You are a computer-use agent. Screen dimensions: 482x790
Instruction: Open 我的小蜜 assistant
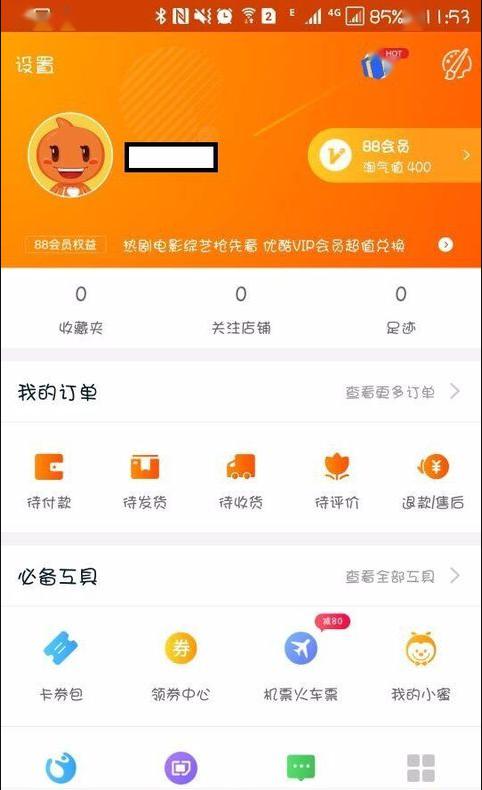421,666
